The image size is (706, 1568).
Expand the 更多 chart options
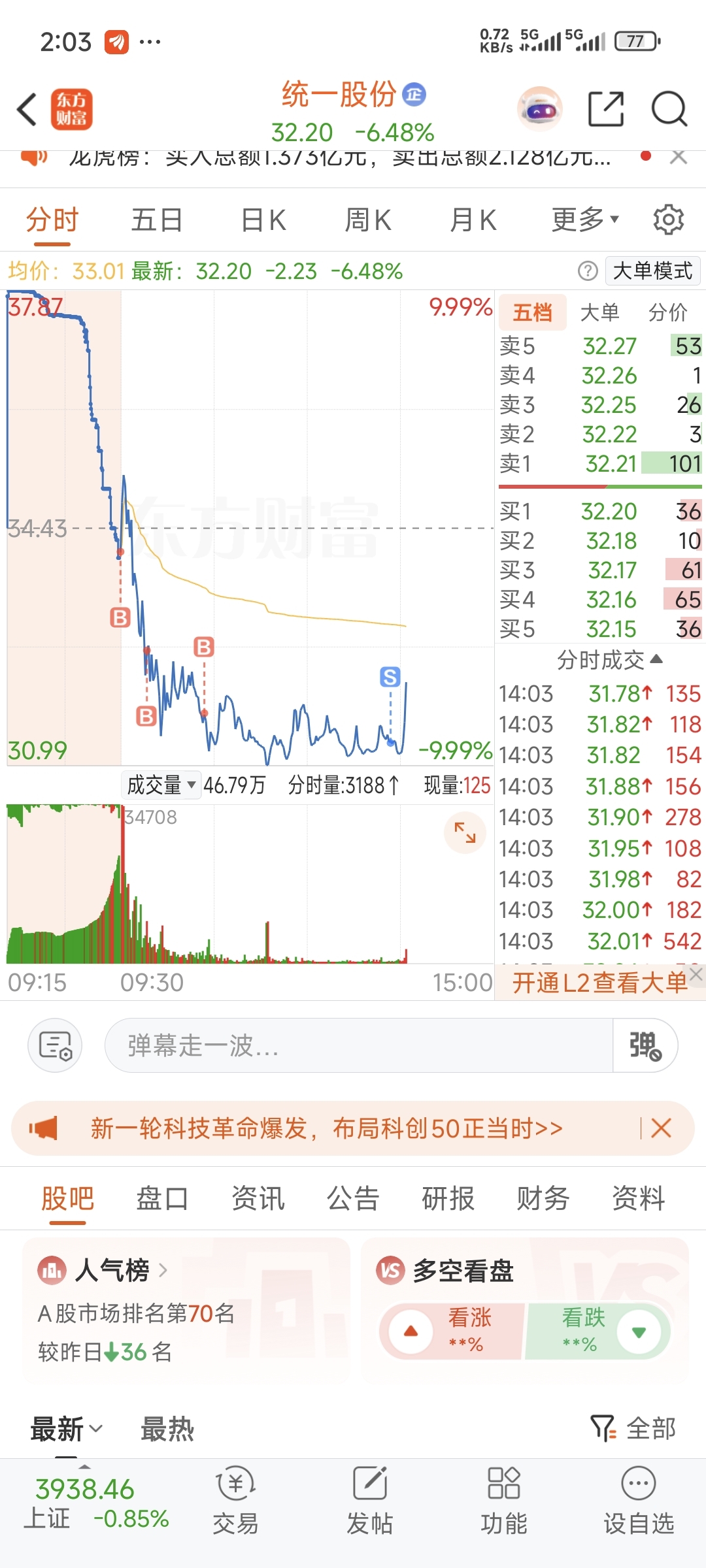tap(584, 220)
